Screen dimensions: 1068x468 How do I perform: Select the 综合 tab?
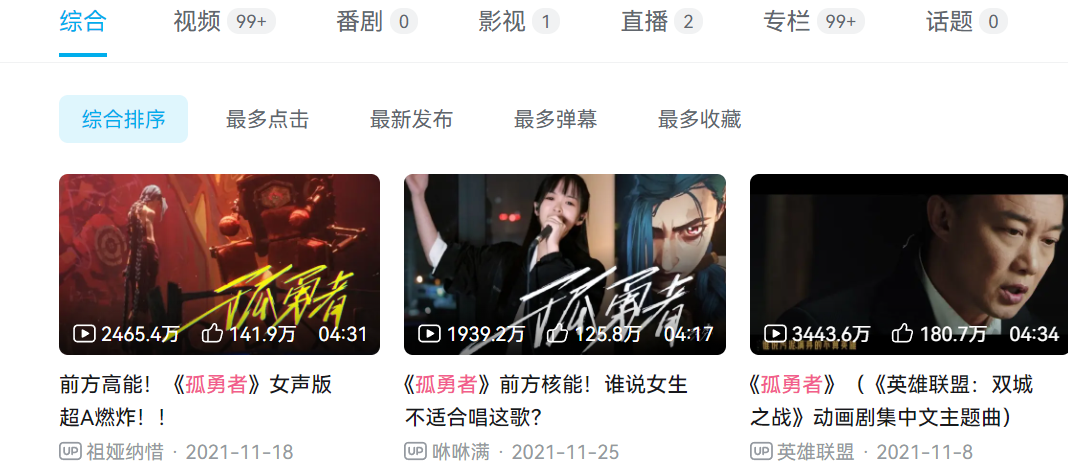pyautogui.click(x=83, y=22)
